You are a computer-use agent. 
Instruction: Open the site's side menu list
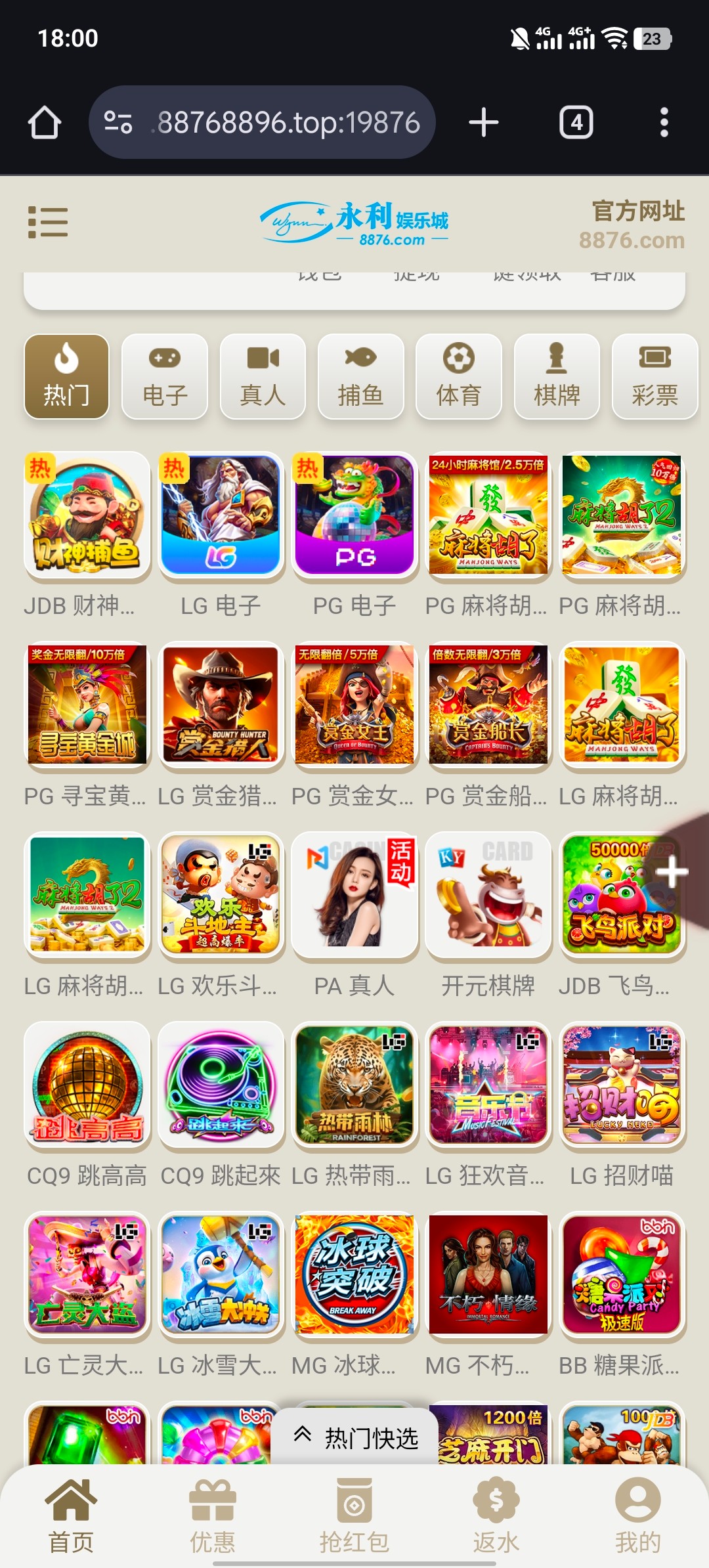(48, 222)
